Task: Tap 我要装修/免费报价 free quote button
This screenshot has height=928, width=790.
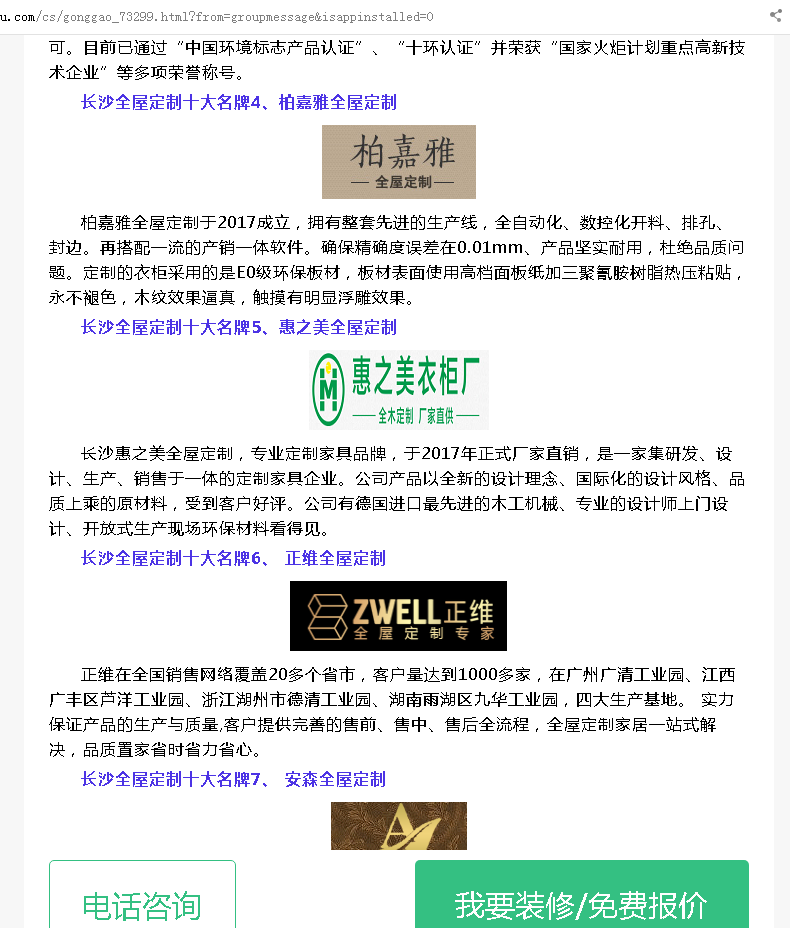Action: pos(581,898)
